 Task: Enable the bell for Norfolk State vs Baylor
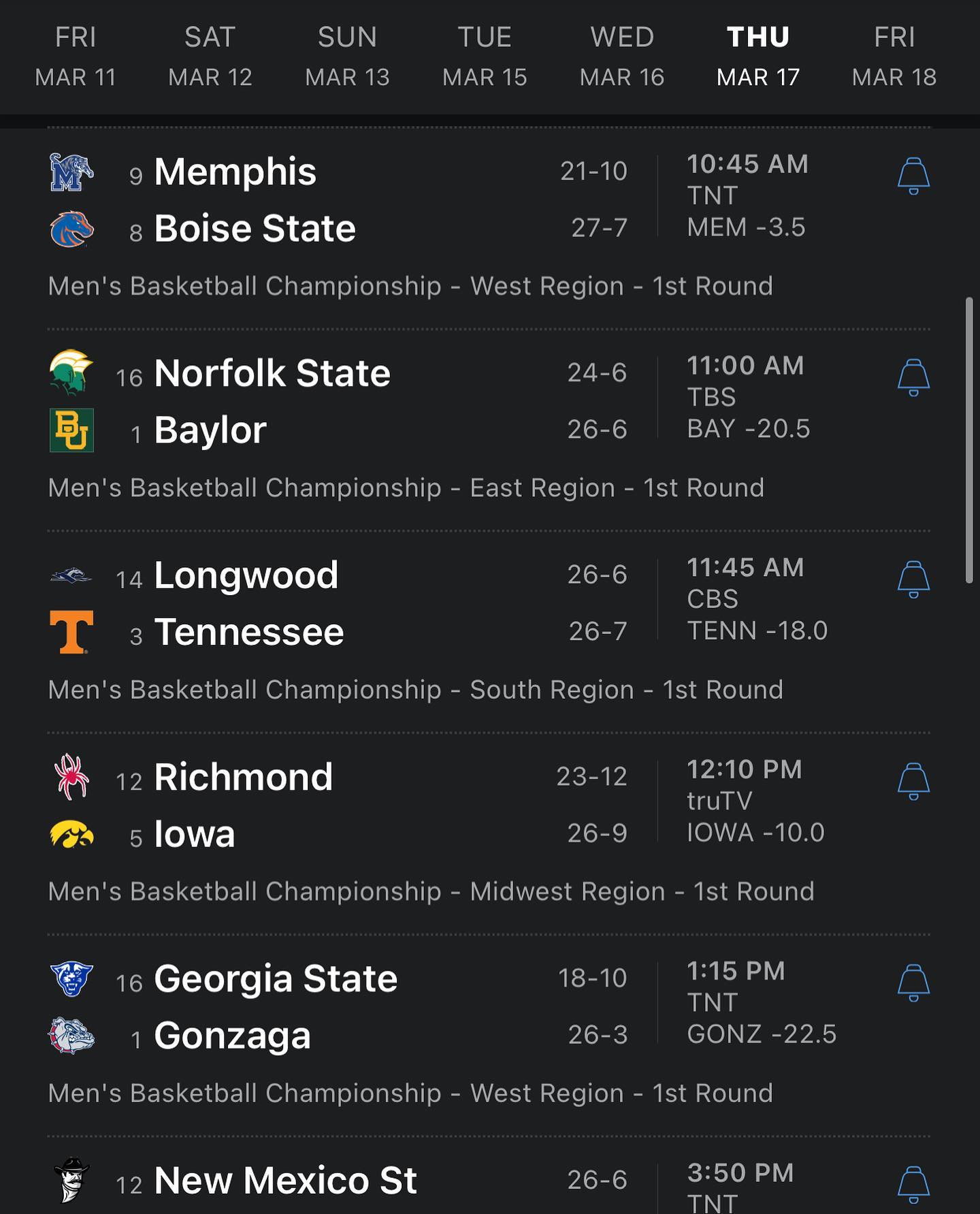click(913, 378)
